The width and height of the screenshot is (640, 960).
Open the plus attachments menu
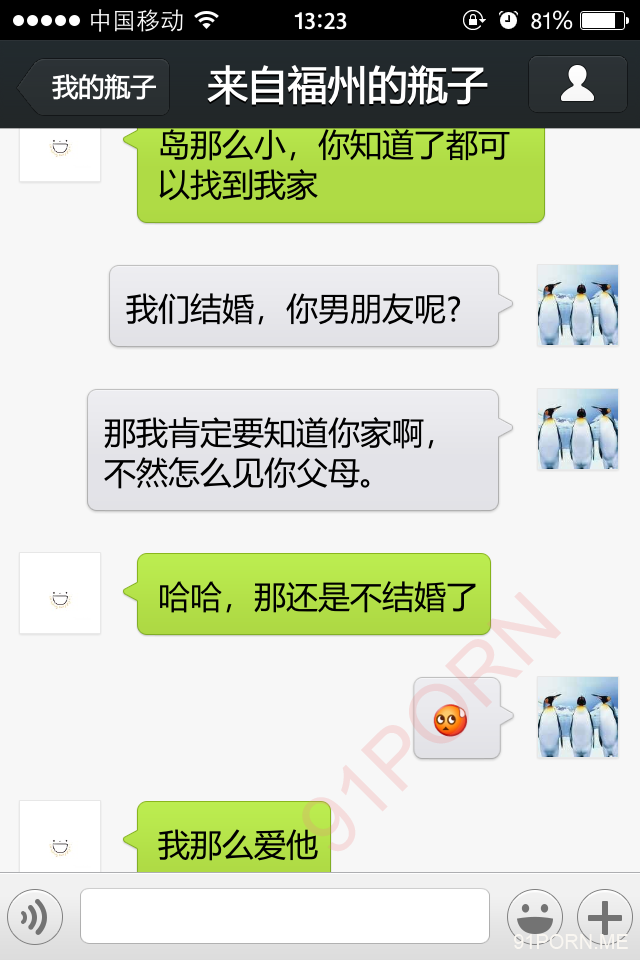coord(604,916)
